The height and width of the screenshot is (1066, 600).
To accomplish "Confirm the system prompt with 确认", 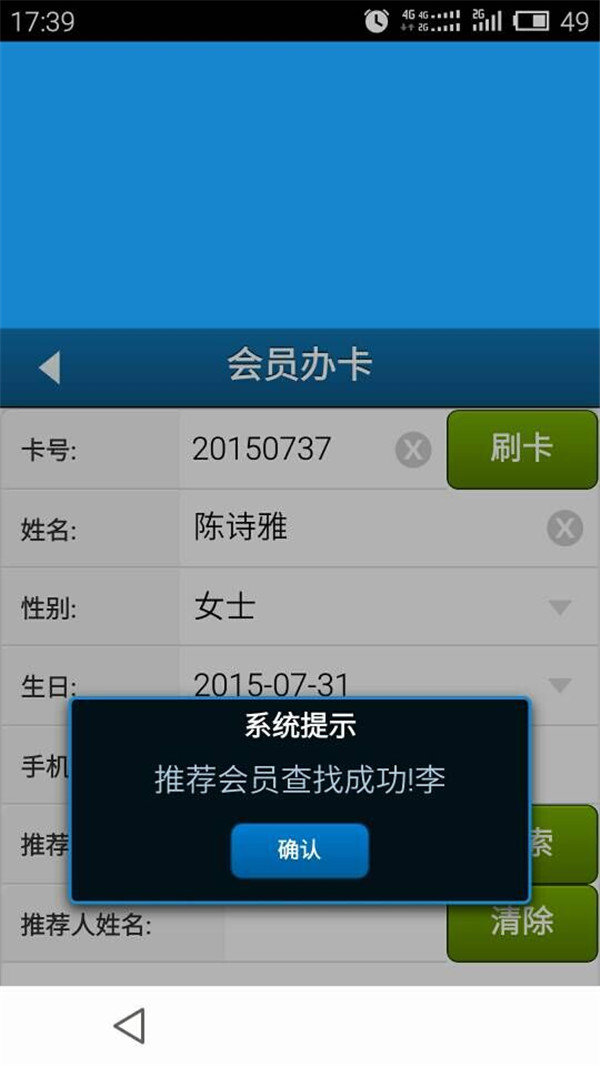I will point(299,851).
